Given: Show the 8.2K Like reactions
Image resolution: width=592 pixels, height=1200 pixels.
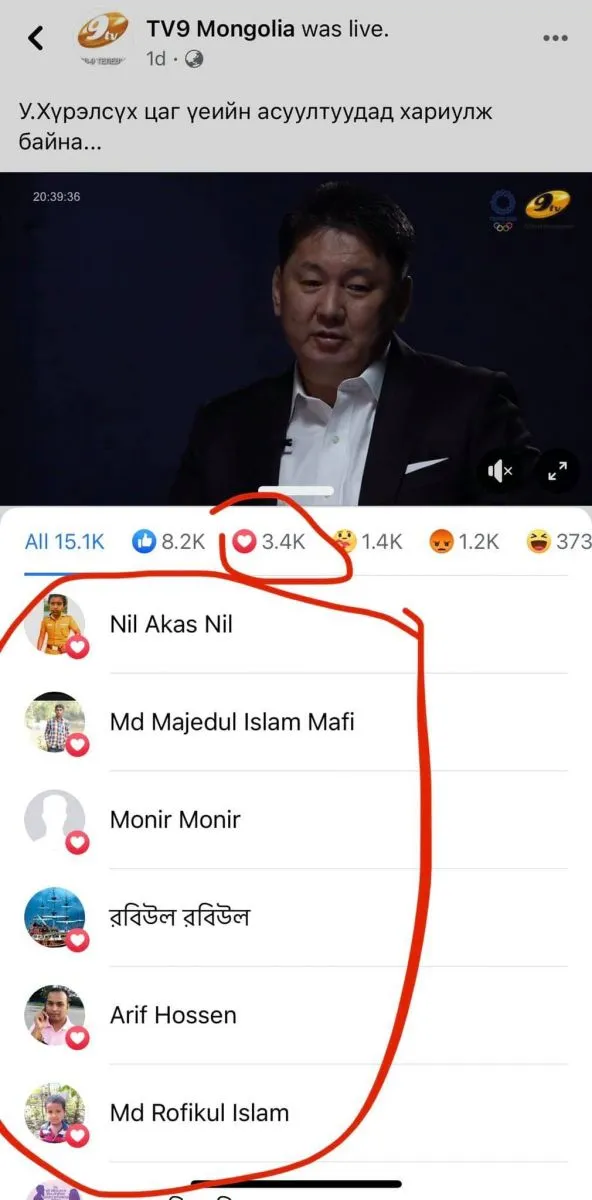Looking at the screenshot, I should click(169, 542).
